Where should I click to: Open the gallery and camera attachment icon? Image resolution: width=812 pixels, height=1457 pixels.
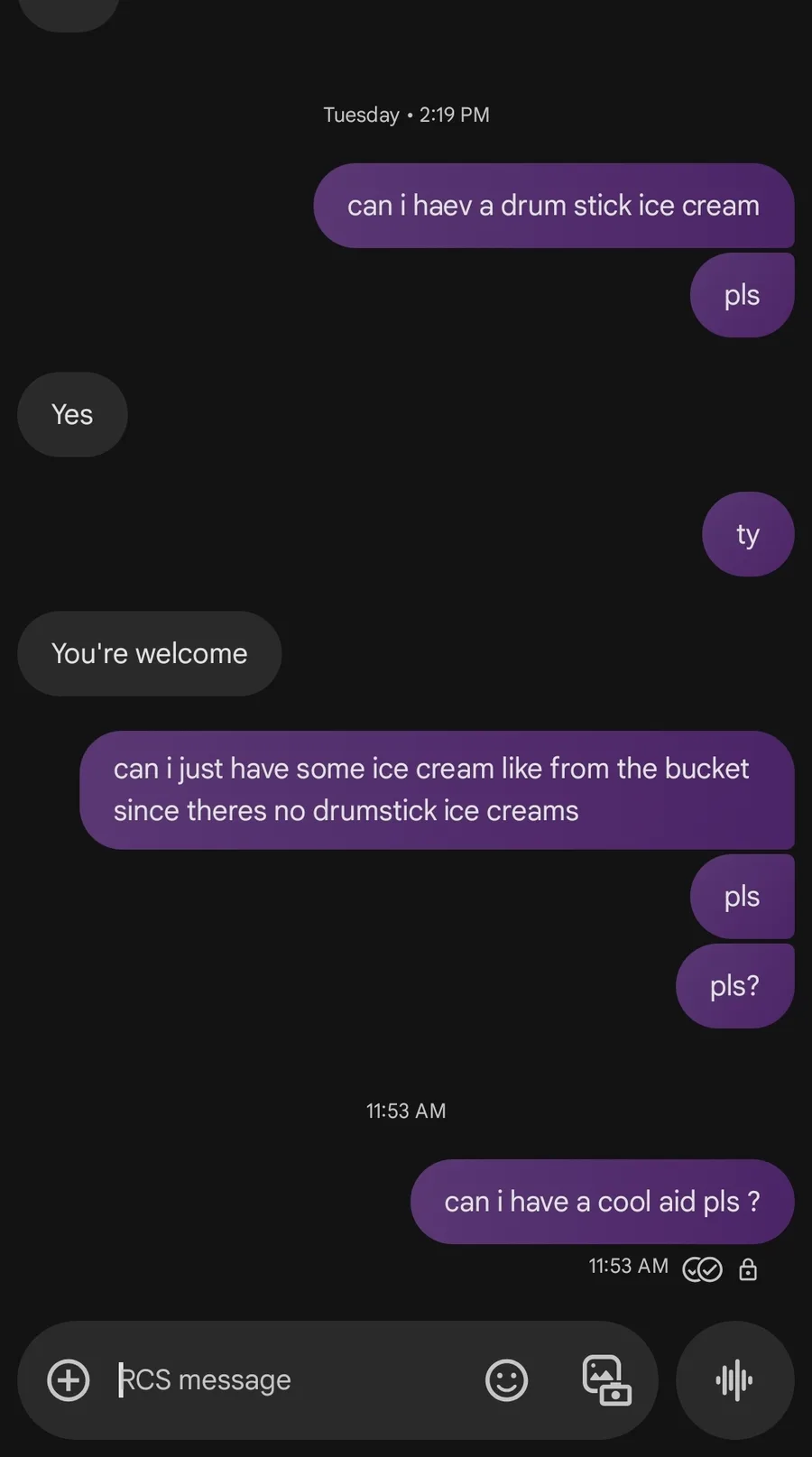(x=606, y=1379)
